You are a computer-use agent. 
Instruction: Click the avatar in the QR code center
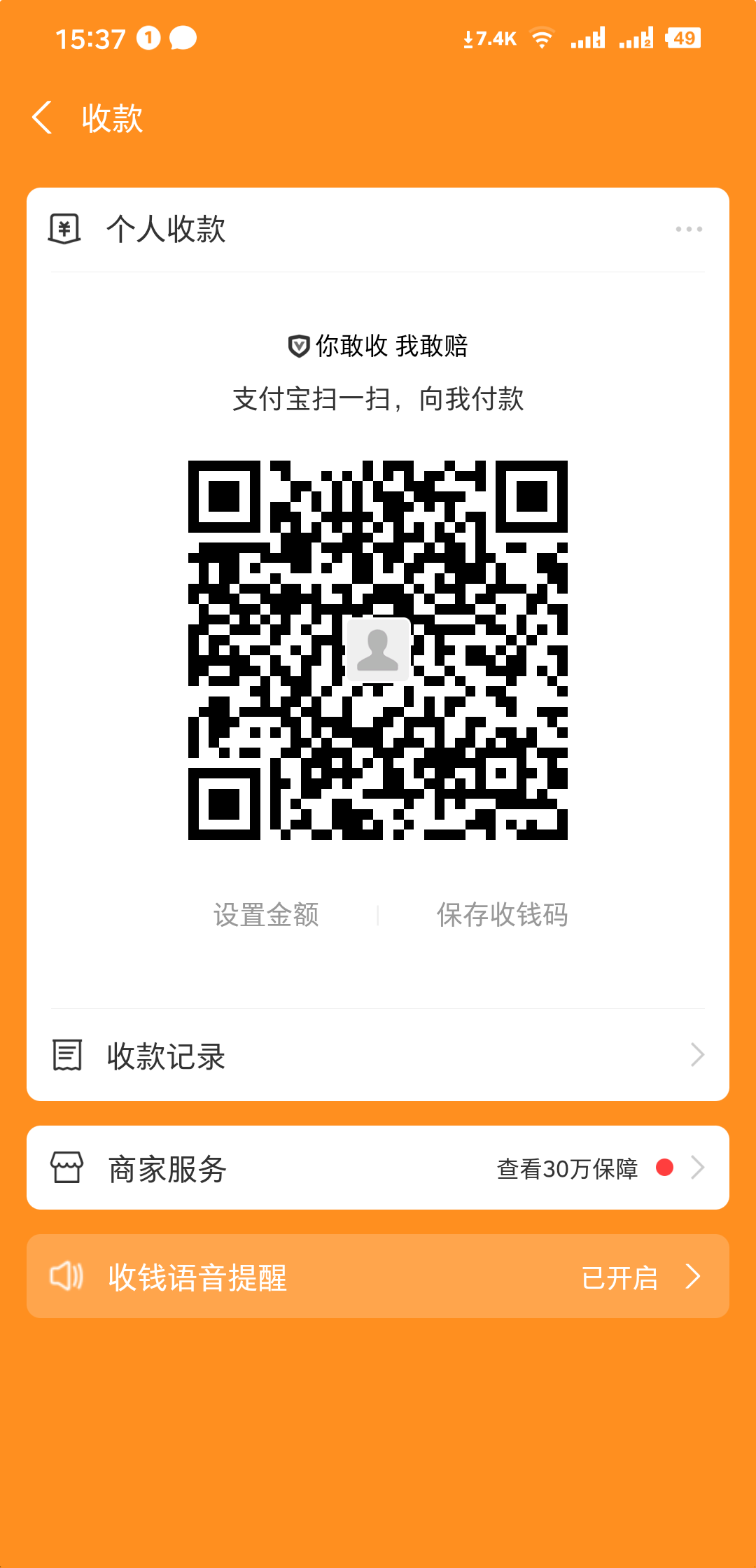tap(377, 650)
